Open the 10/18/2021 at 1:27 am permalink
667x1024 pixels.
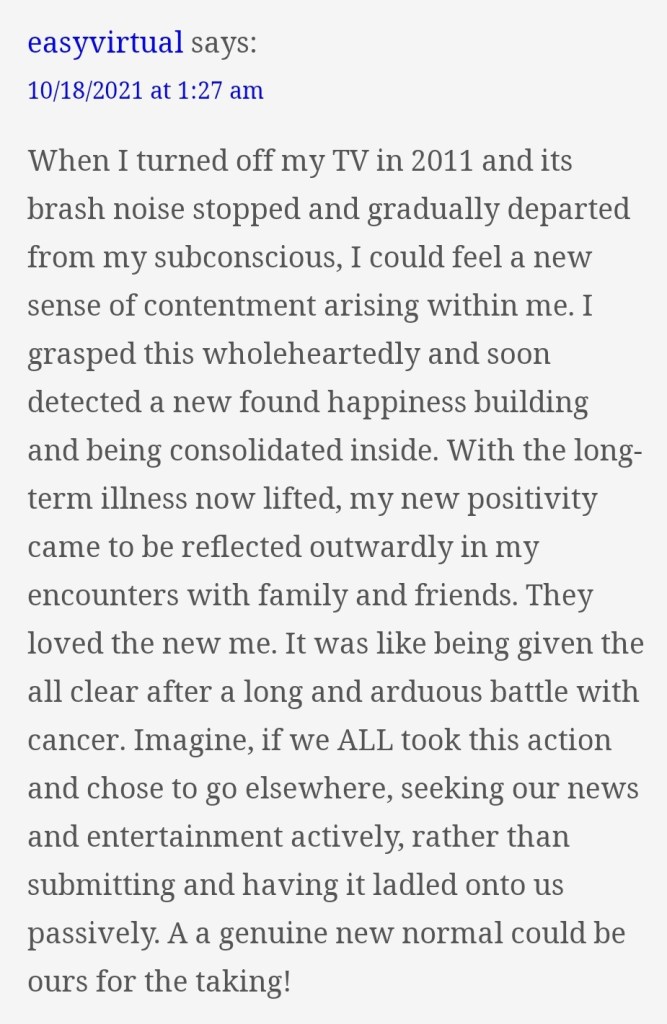[x=146, y=91]
